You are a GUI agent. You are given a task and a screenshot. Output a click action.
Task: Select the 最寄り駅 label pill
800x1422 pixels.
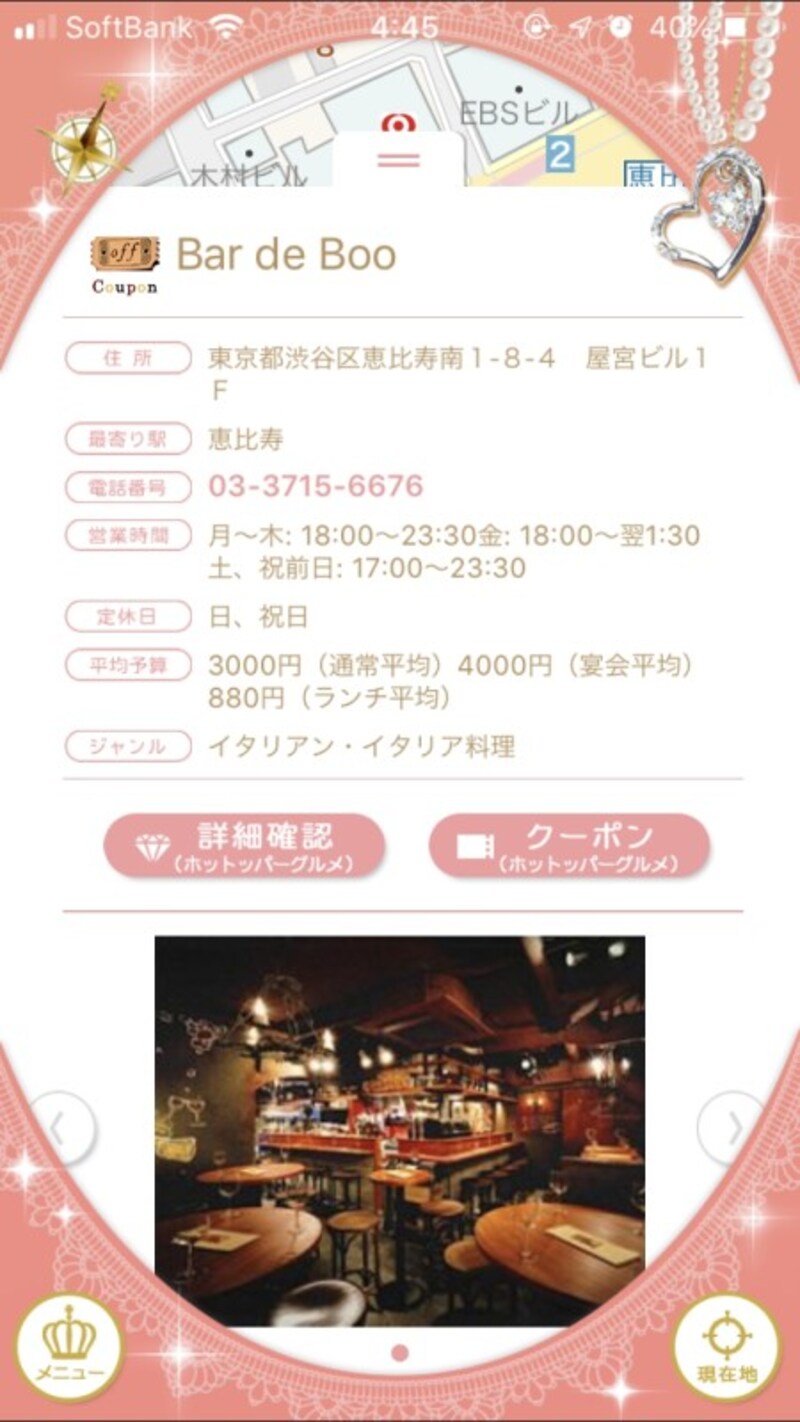tap(127, 438)
